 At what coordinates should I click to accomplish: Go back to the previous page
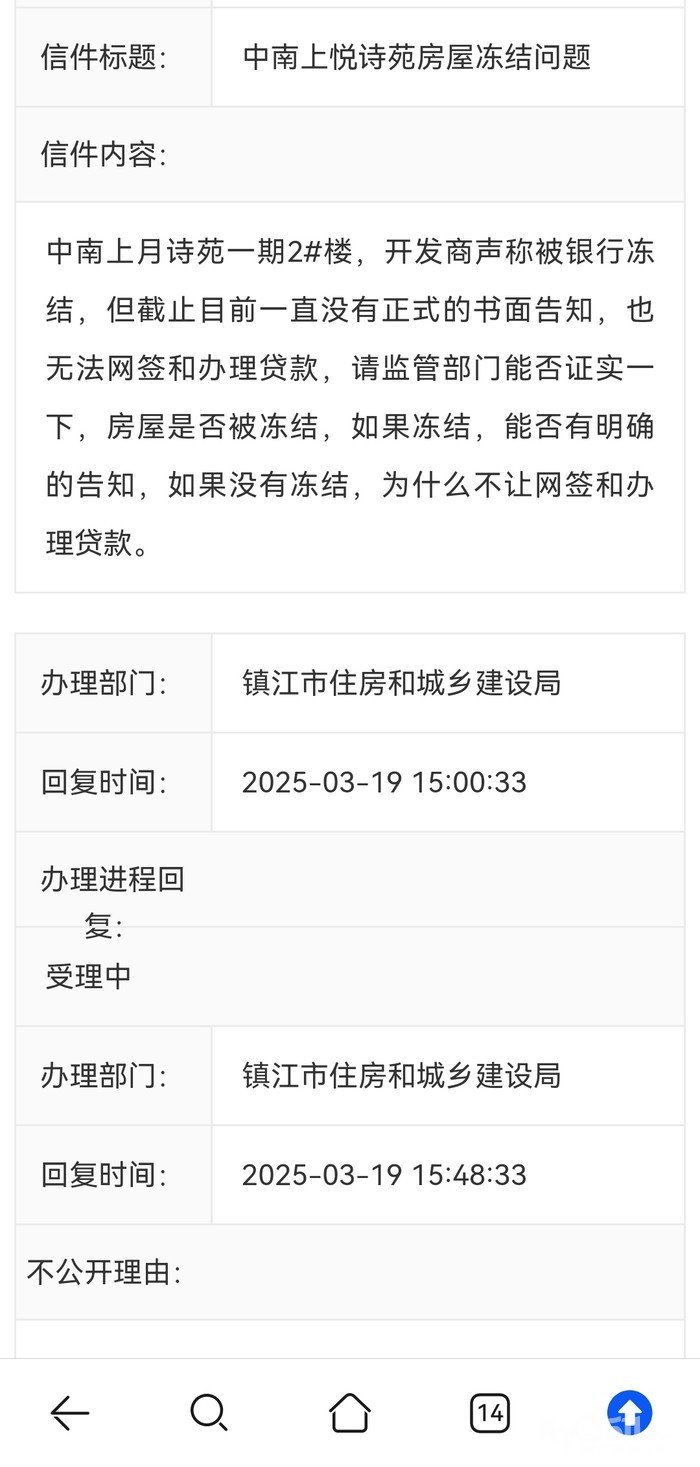(70, 1413)
